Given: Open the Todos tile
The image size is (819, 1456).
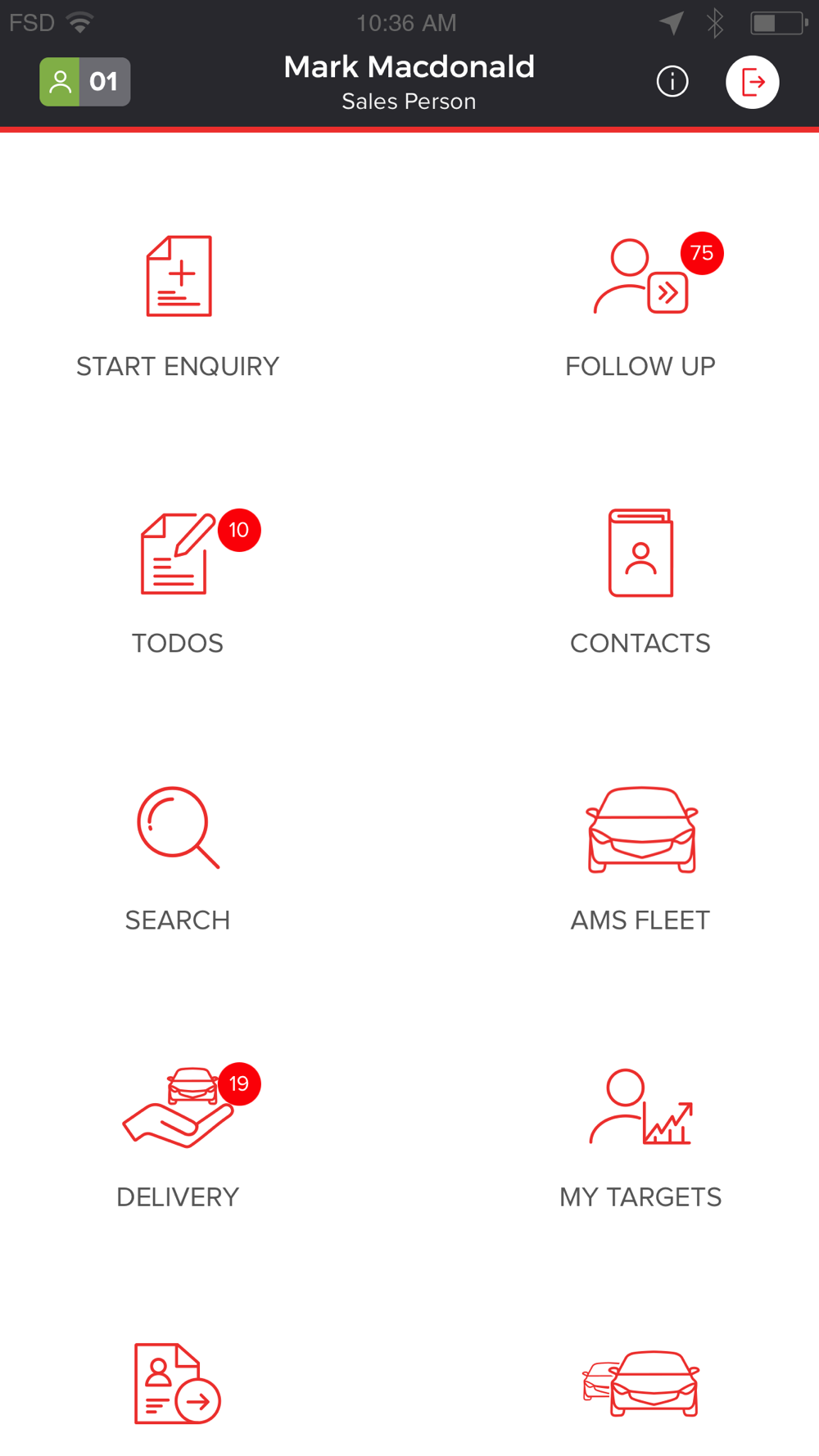Looking at the screenshot, I should 178,583.
